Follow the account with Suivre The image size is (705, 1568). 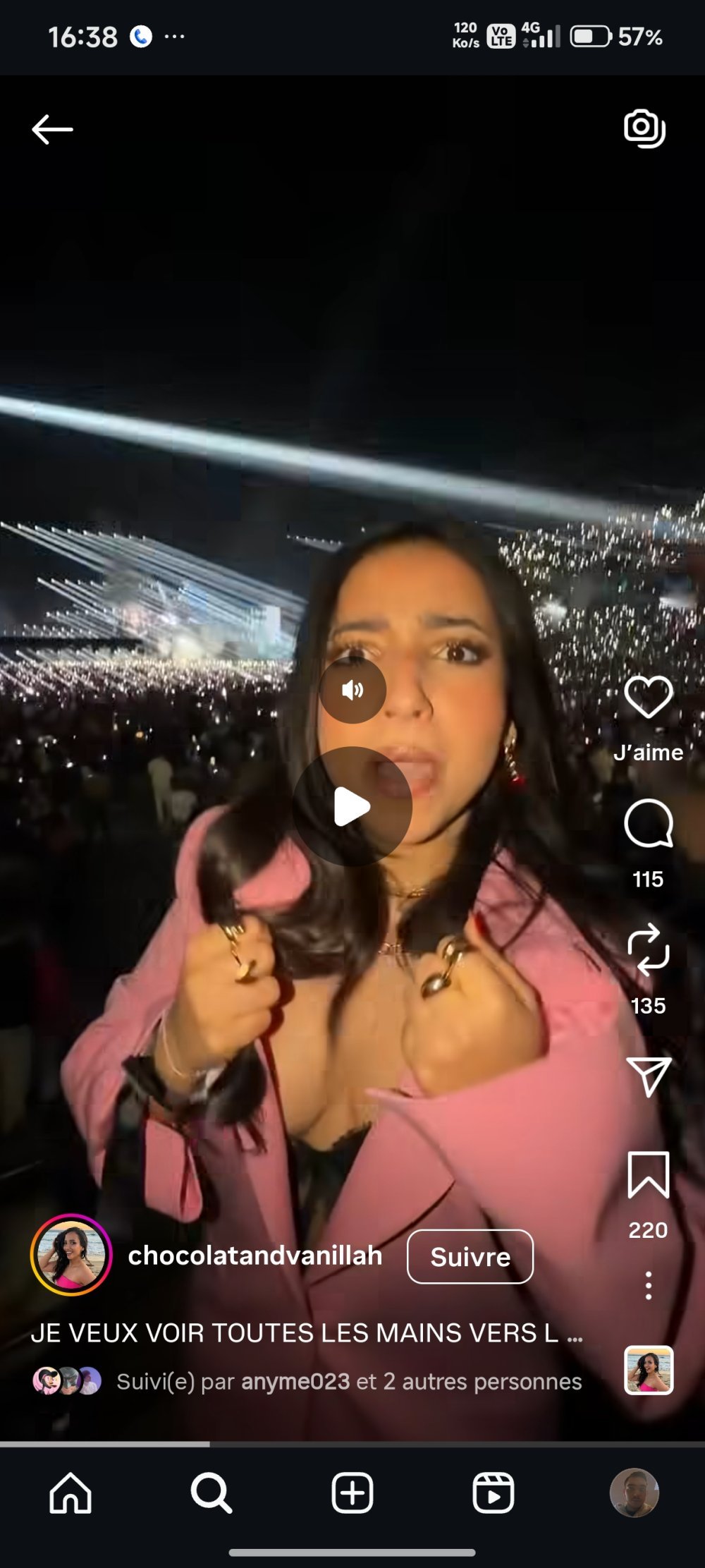point(470,1257)
